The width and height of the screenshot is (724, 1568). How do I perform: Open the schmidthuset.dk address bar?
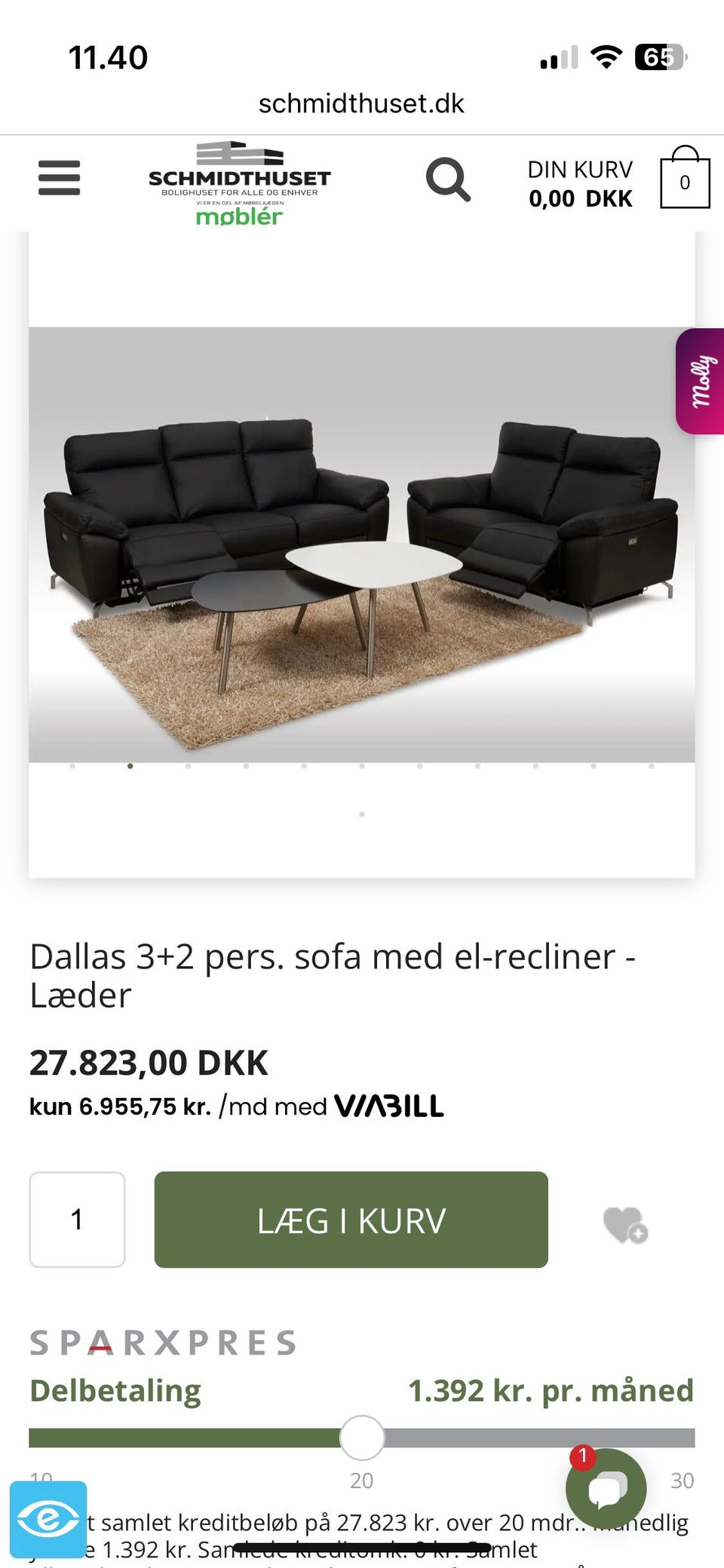pyautogui.click(x=362, y=103)
